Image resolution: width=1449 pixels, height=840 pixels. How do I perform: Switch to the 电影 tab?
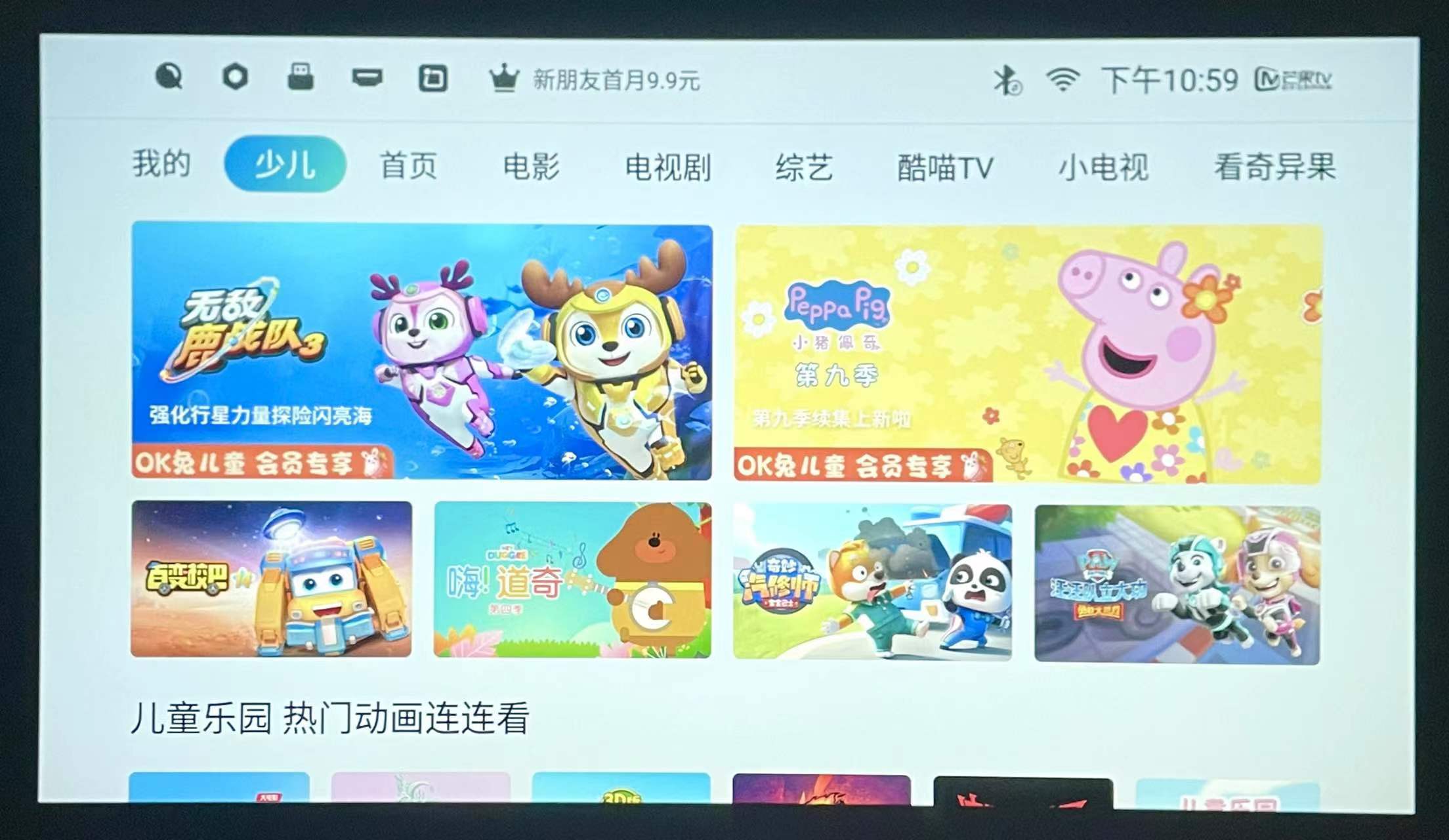pos(531,166)
